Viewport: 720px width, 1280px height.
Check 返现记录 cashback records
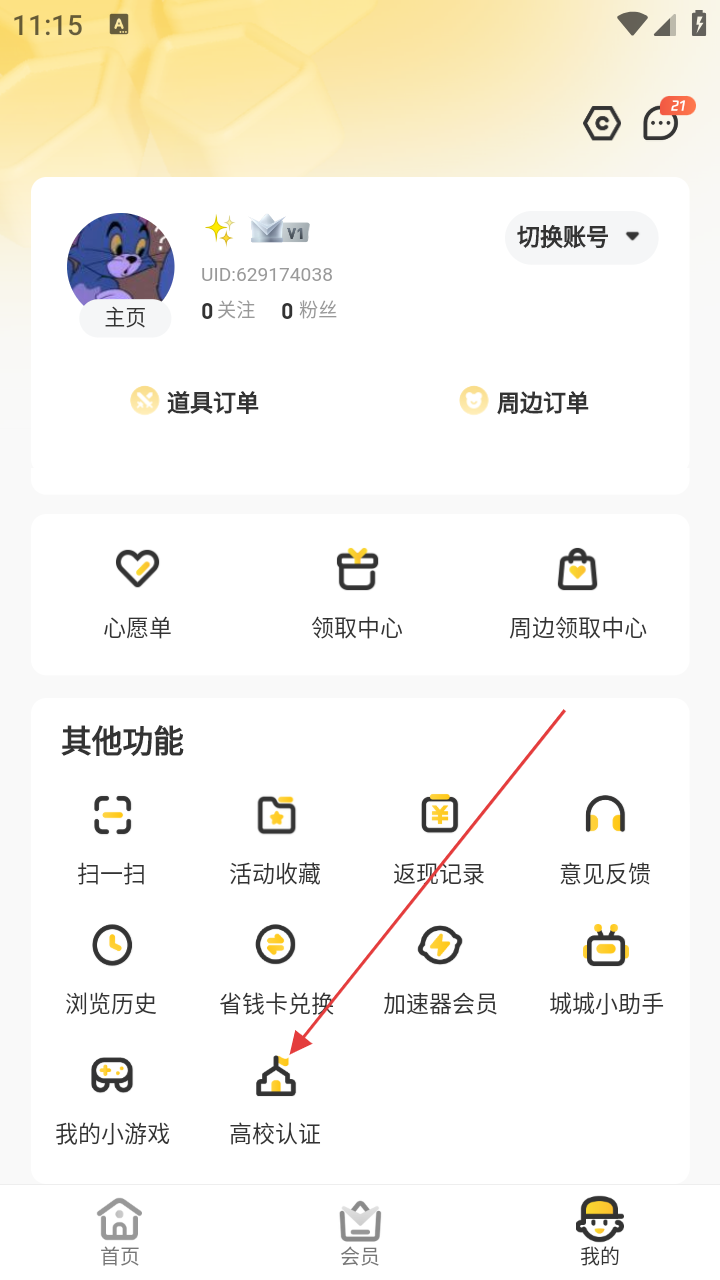tap(439, 838)
